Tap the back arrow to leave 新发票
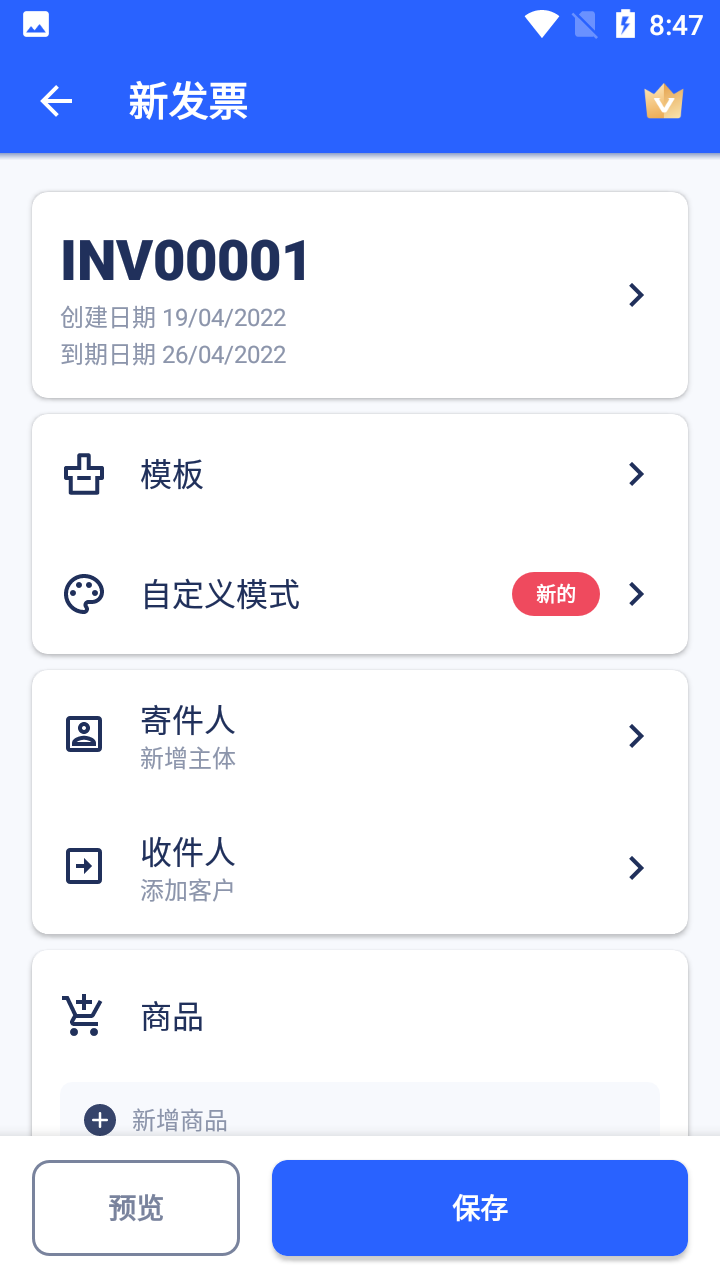720x1280 pixels. pos(55,101)
